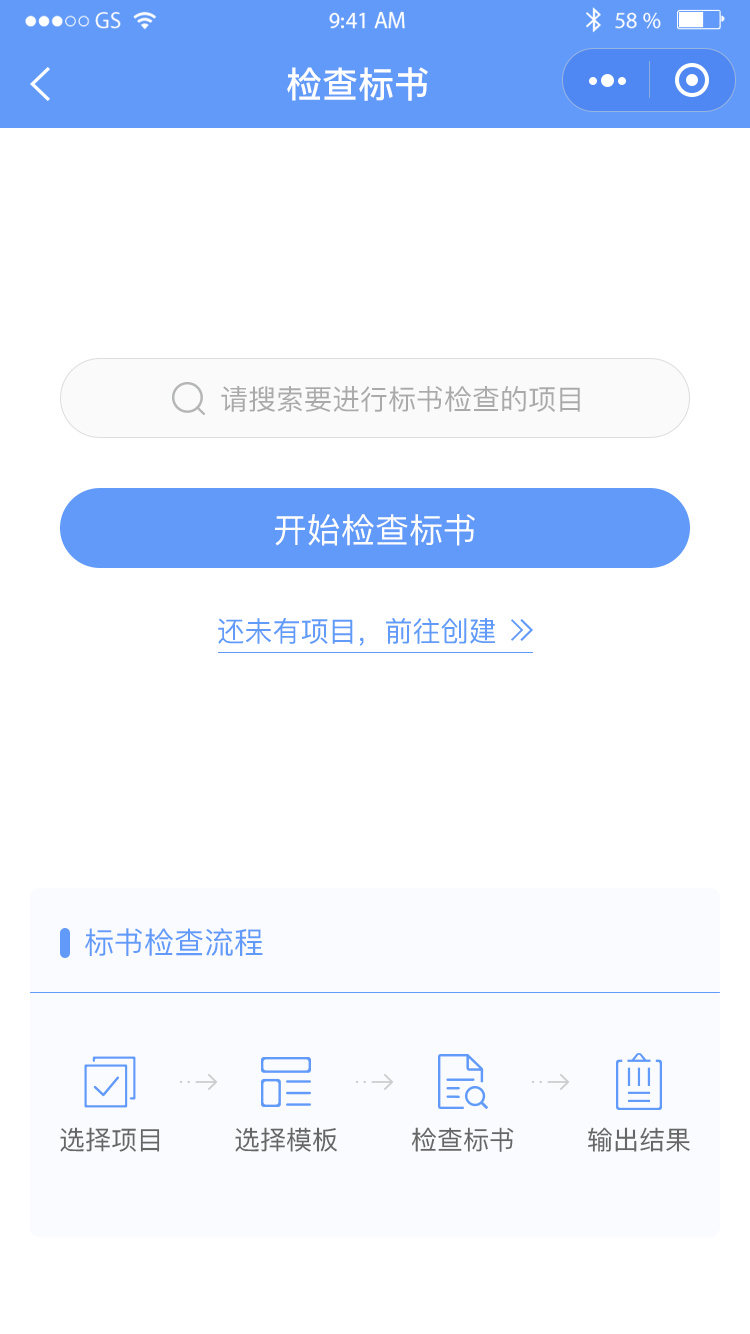Screen dimensions: 750x1334
Task: Go back using the top-left arrow
Action: pyautogui.click(x=40, y=84)
